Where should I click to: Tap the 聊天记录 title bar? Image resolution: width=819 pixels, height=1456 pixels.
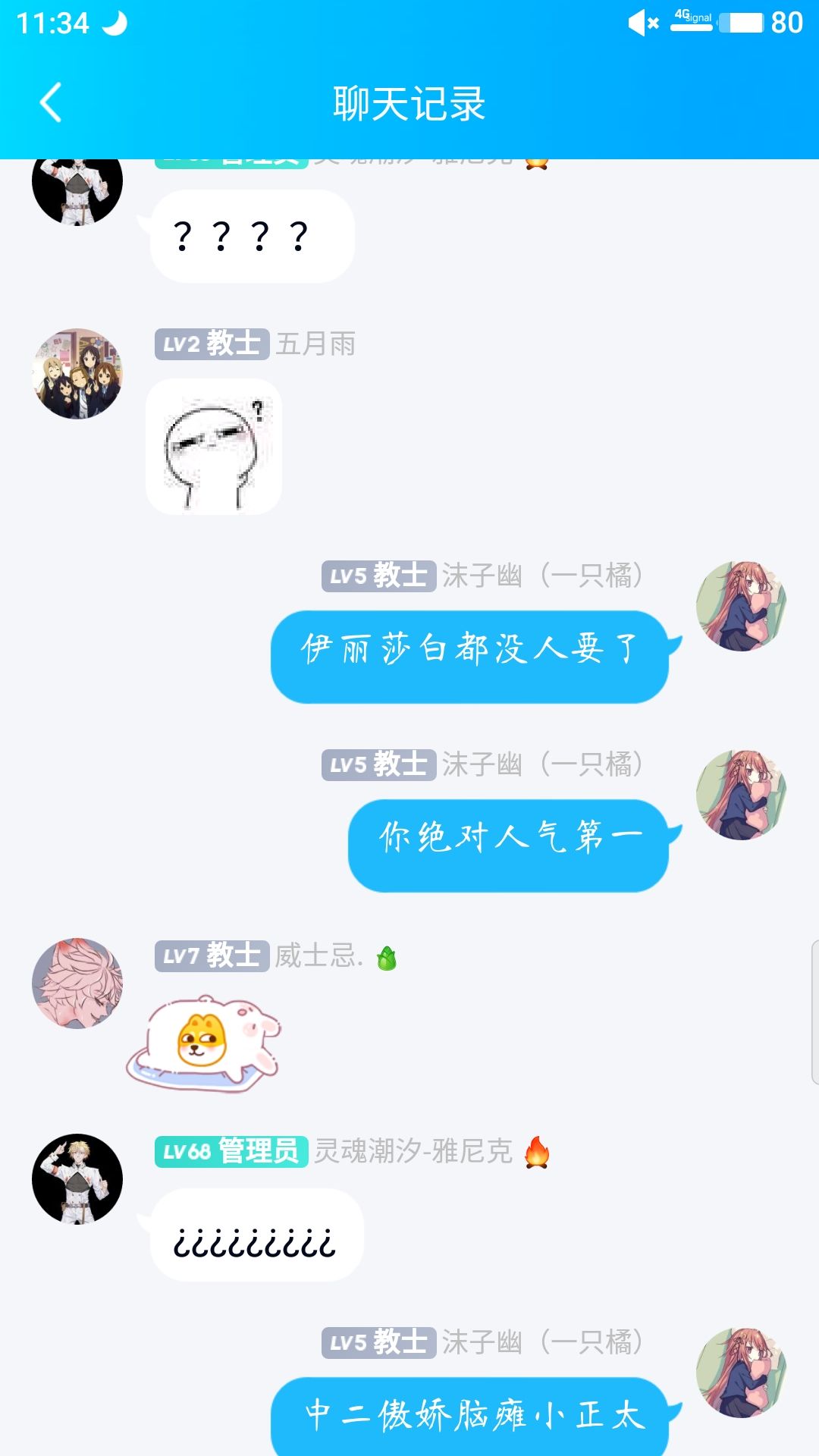click(409, 104)
